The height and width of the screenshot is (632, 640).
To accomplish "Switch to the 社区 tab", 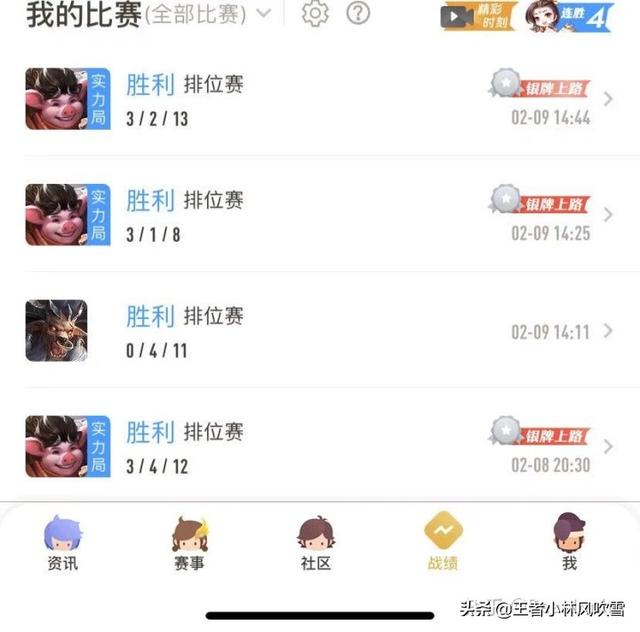I will pos(315,545).
